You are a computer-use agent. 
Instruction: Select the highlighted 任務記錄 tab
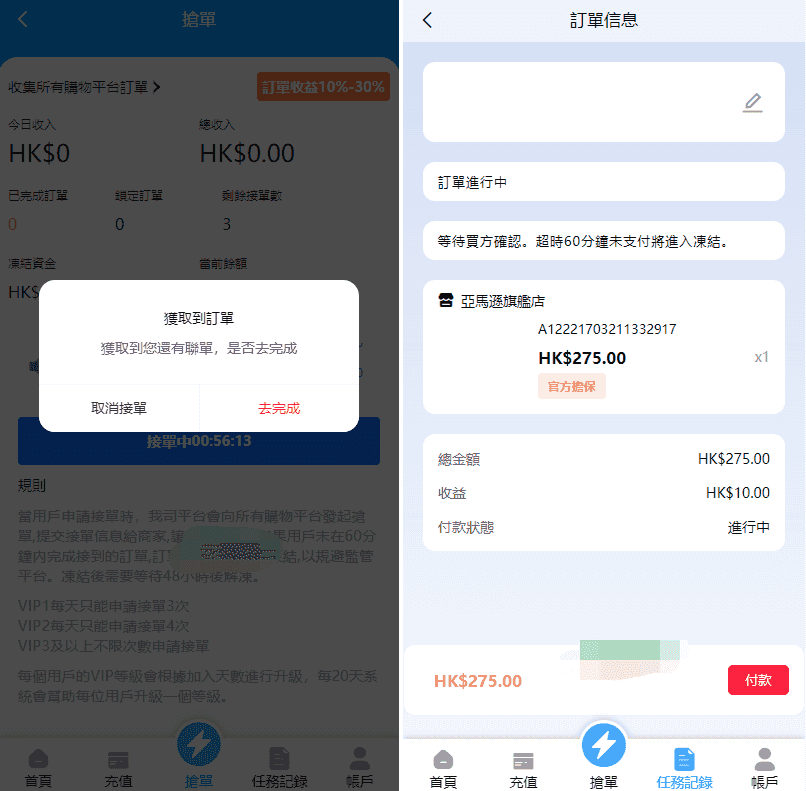tap(684, 768)
